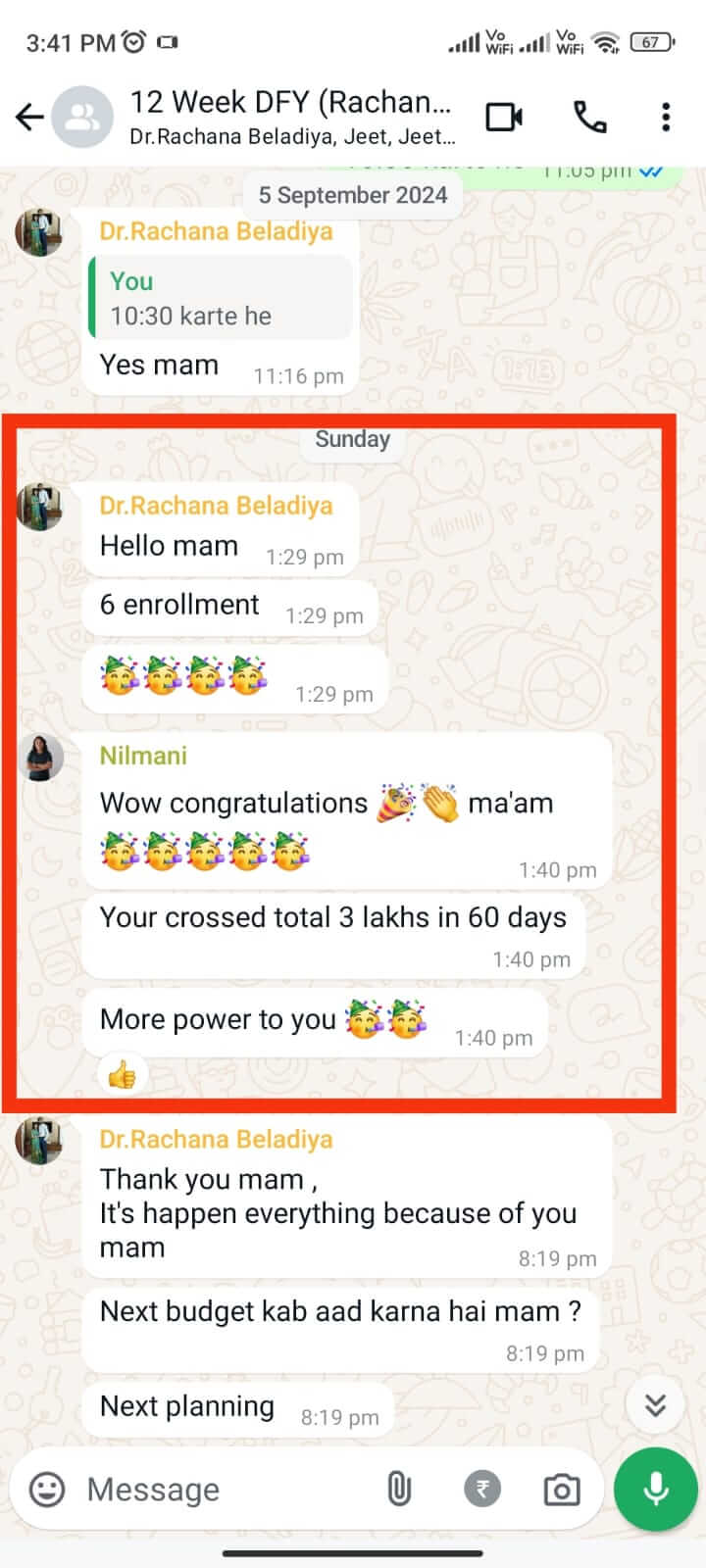Attach a file with the paperclip
Screen dimensions: 706x1568
pos(398,1490)
